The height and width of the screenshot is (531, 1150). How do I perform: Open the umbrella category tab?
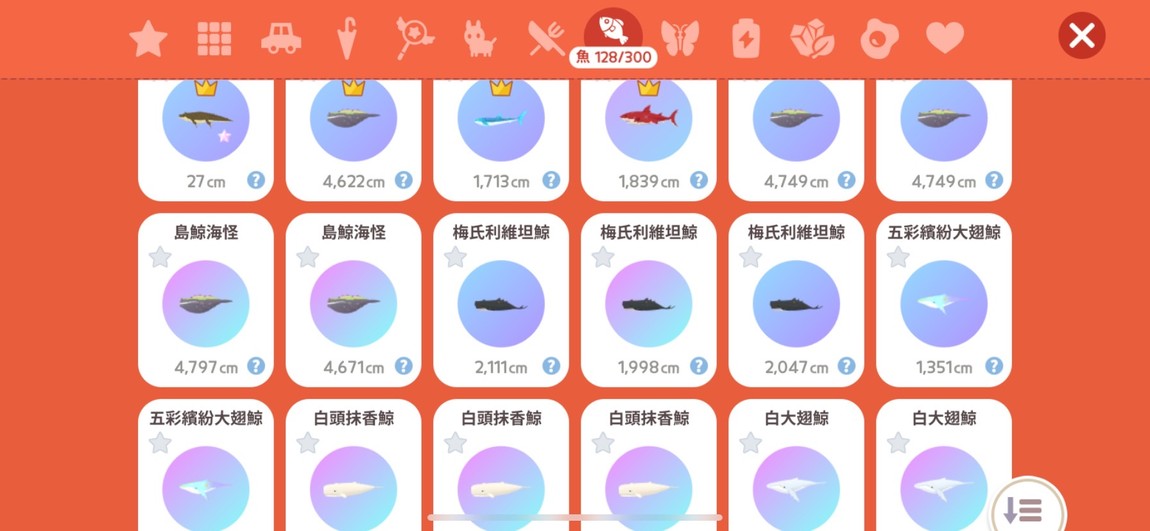[x=346, y=39]
